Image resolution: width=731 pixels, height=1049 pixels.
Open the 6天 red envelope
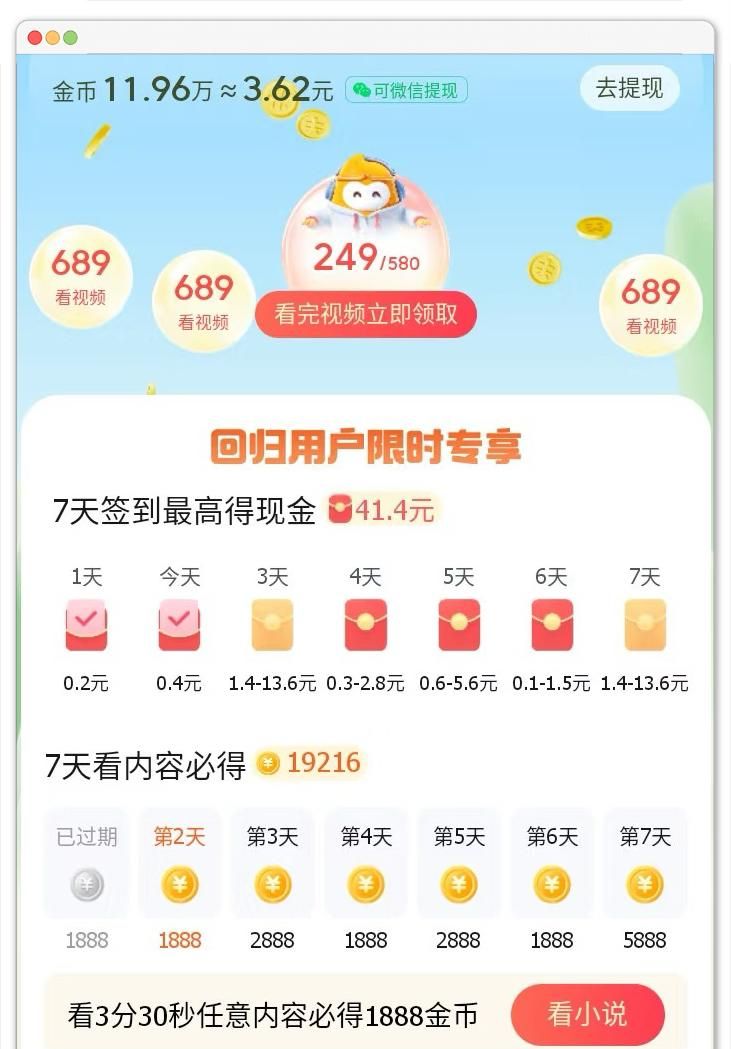coord(552,626)
